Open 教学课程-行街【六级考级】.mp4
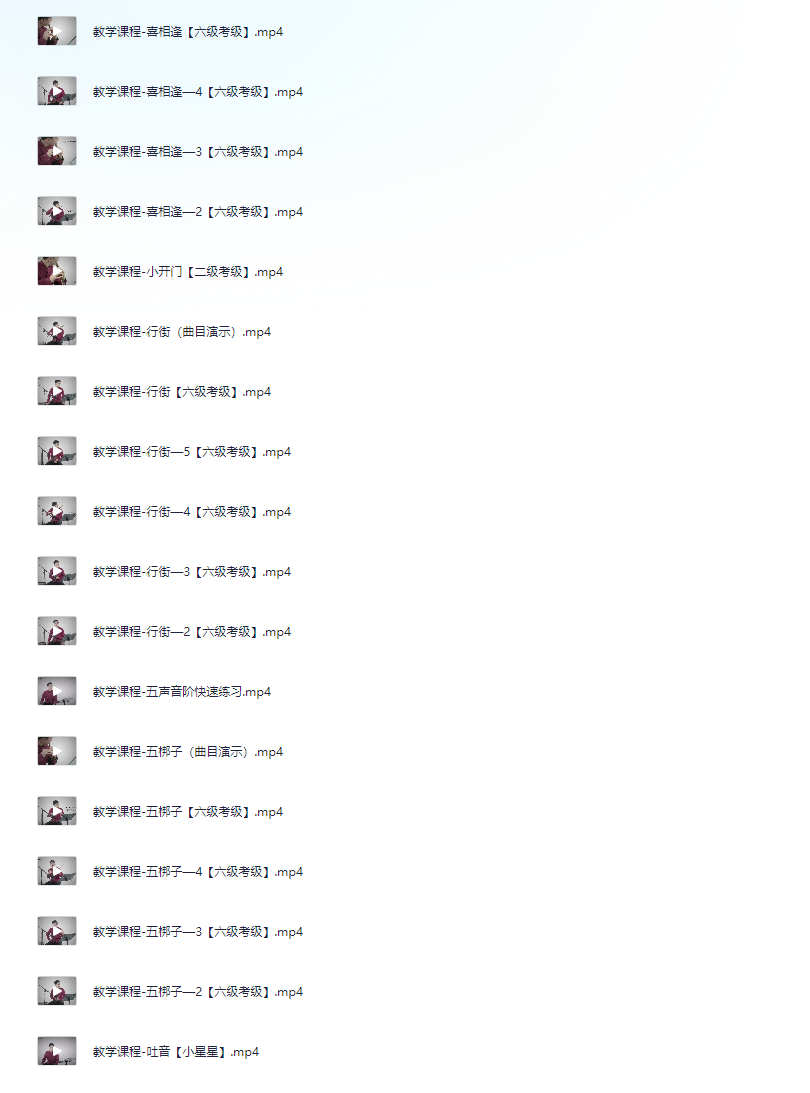Viewport: 810px width, 1093px height. pos(181,392)
